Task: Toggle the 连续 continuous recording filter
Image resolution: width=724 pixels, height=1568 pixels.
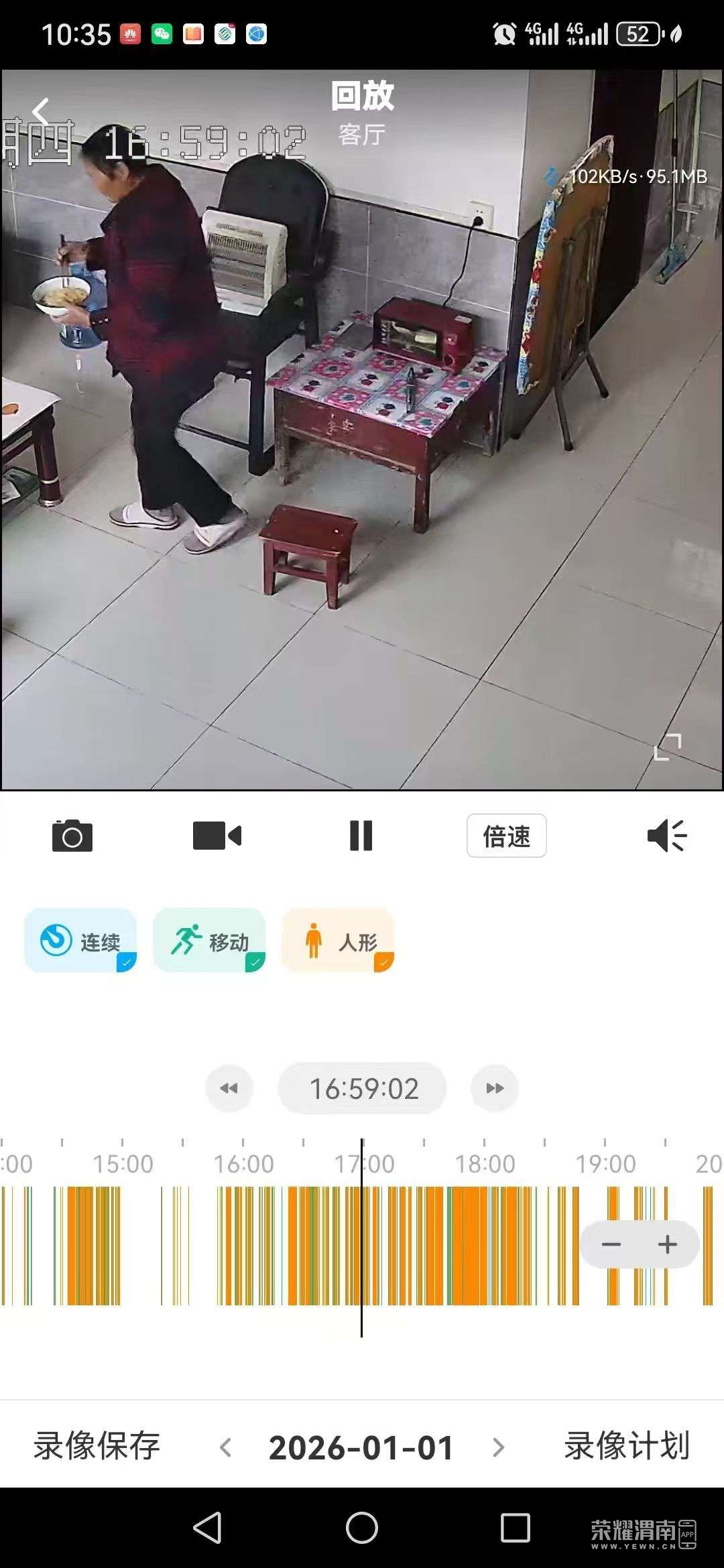Action: [81, 940]
